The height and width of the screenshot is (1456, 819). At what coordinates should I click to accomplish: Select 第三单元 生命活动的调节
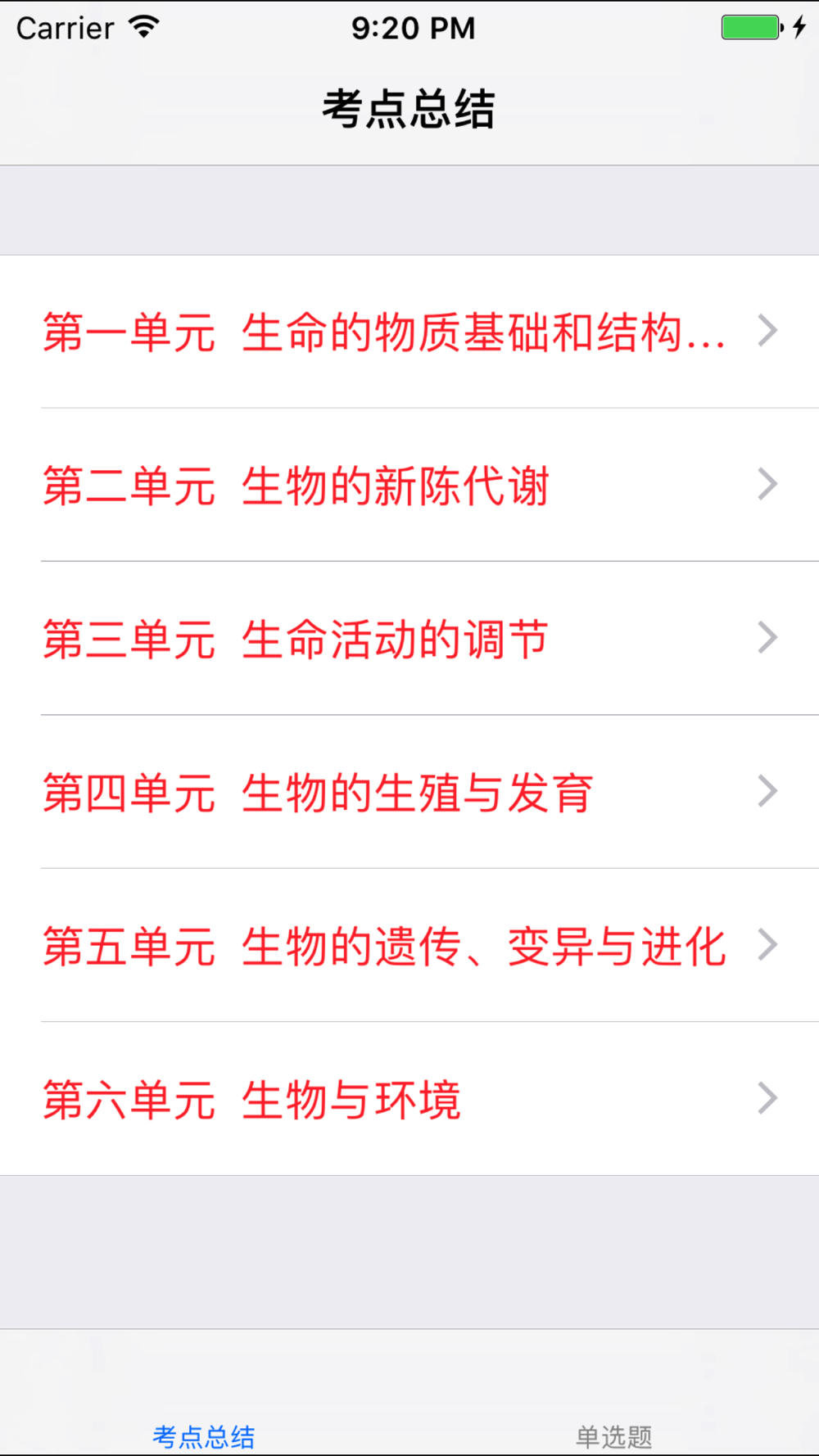point(409,638)
